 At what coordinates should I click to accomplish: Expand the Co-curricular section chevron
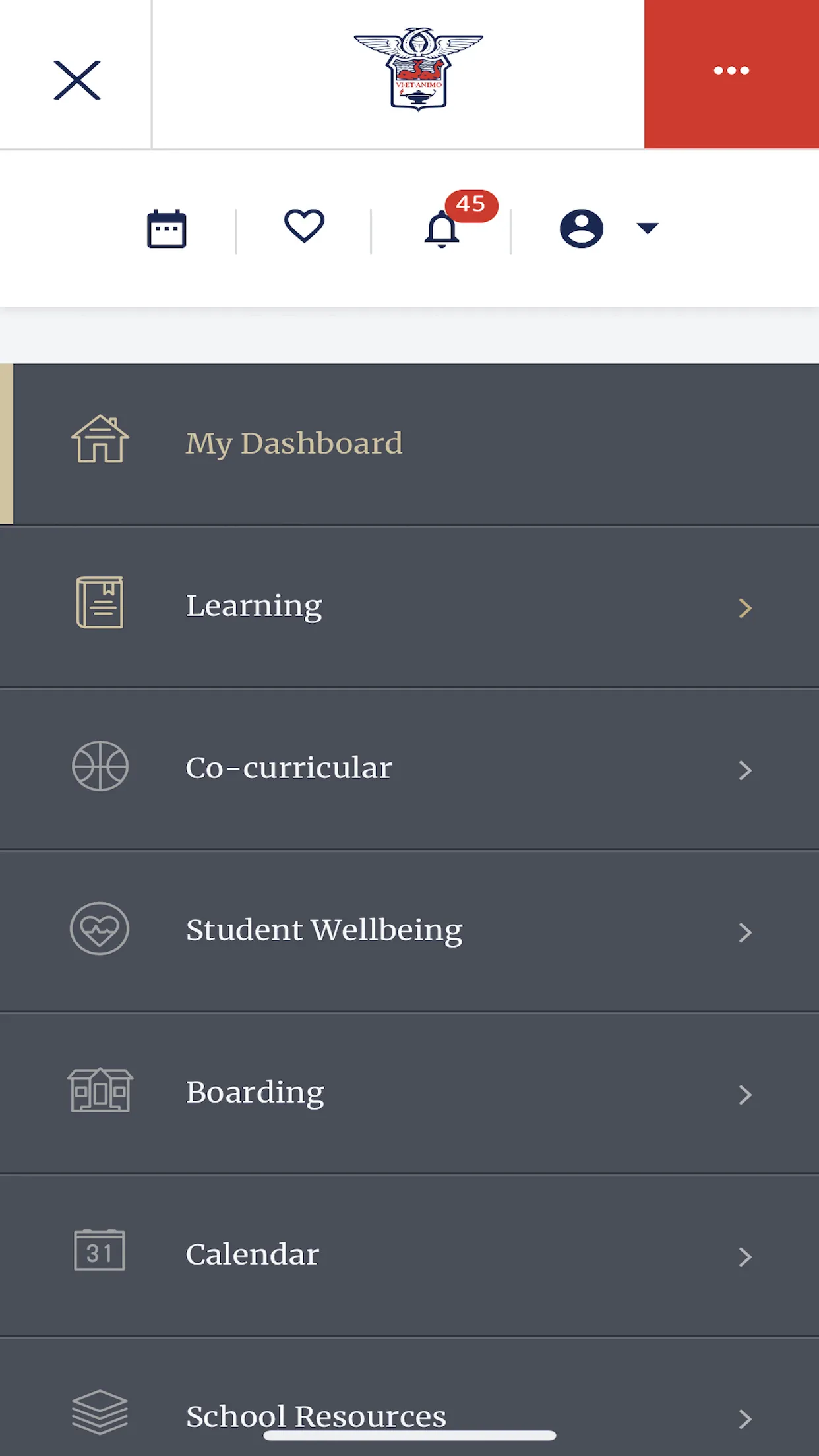[x=744, y=770]
